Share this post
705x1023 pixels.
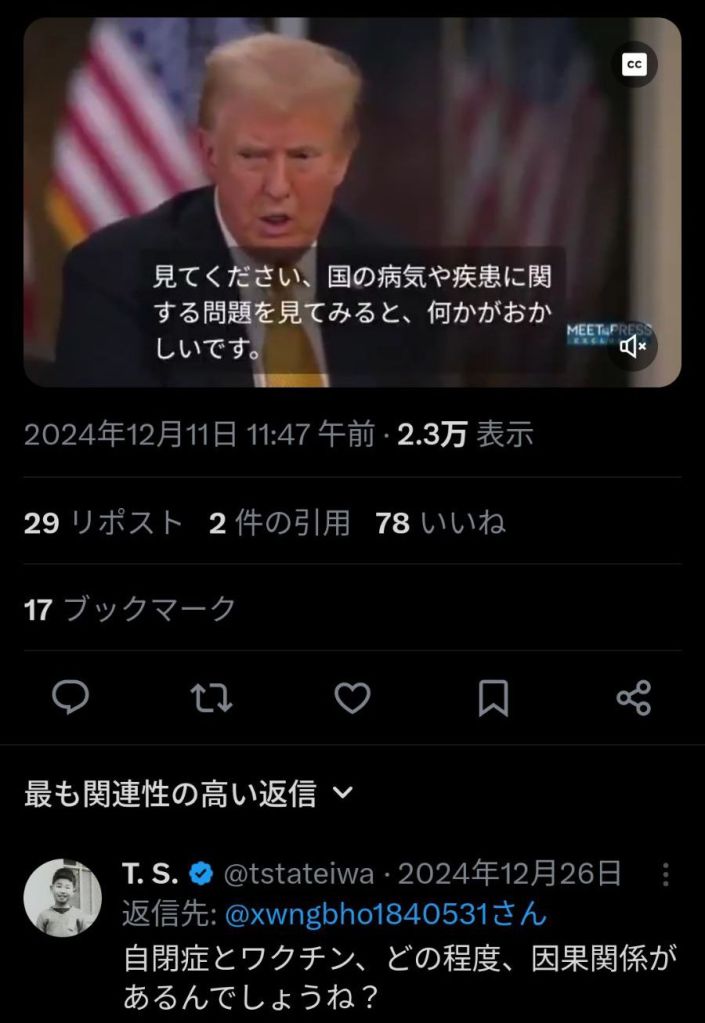(x=634, y=698)
